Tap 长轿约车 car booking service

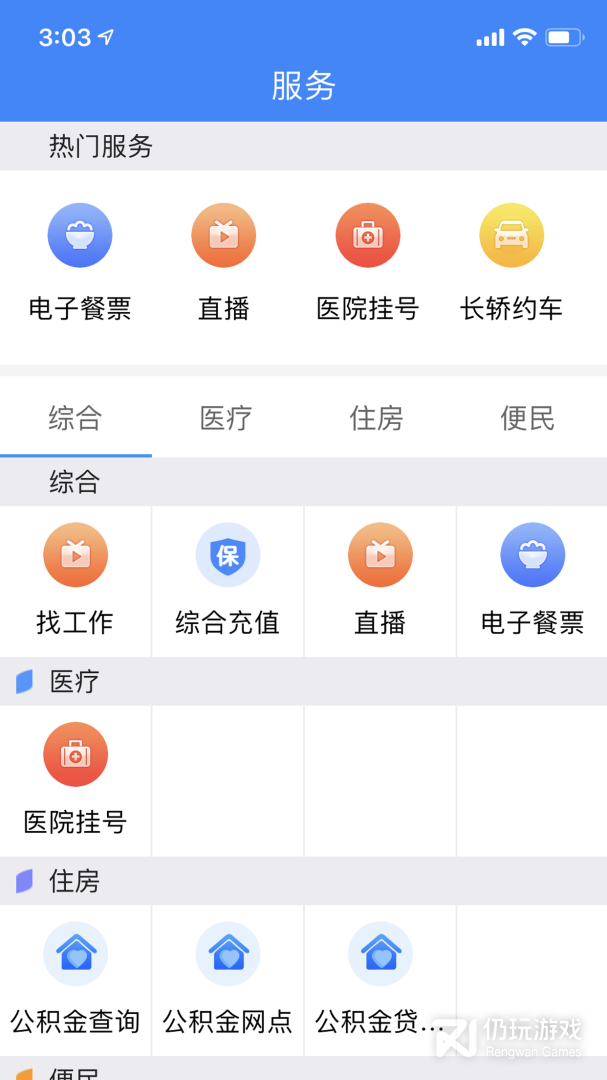point(512,262)
